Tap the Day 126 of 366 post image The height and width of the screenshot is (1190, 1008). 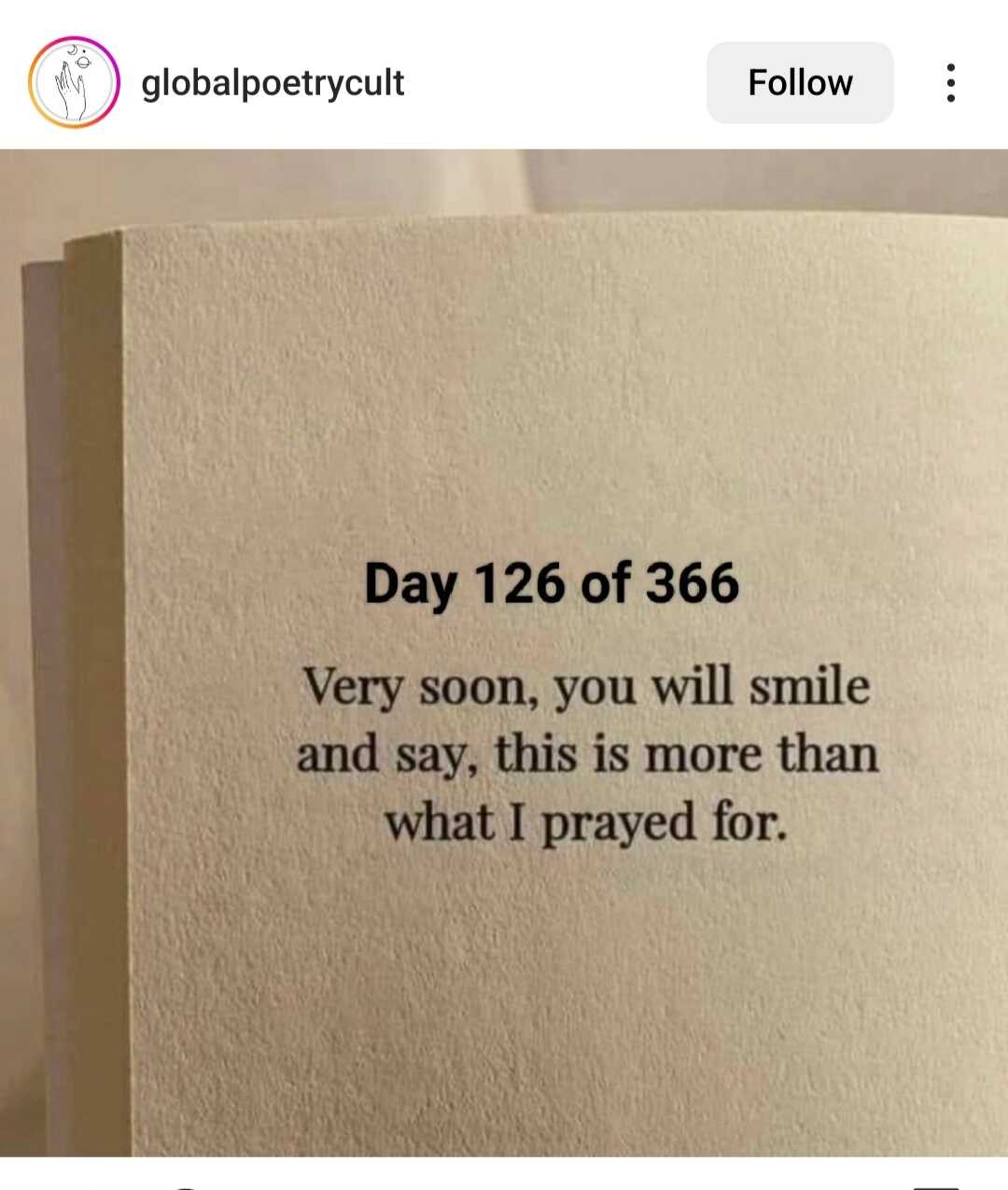pos(504,653)
